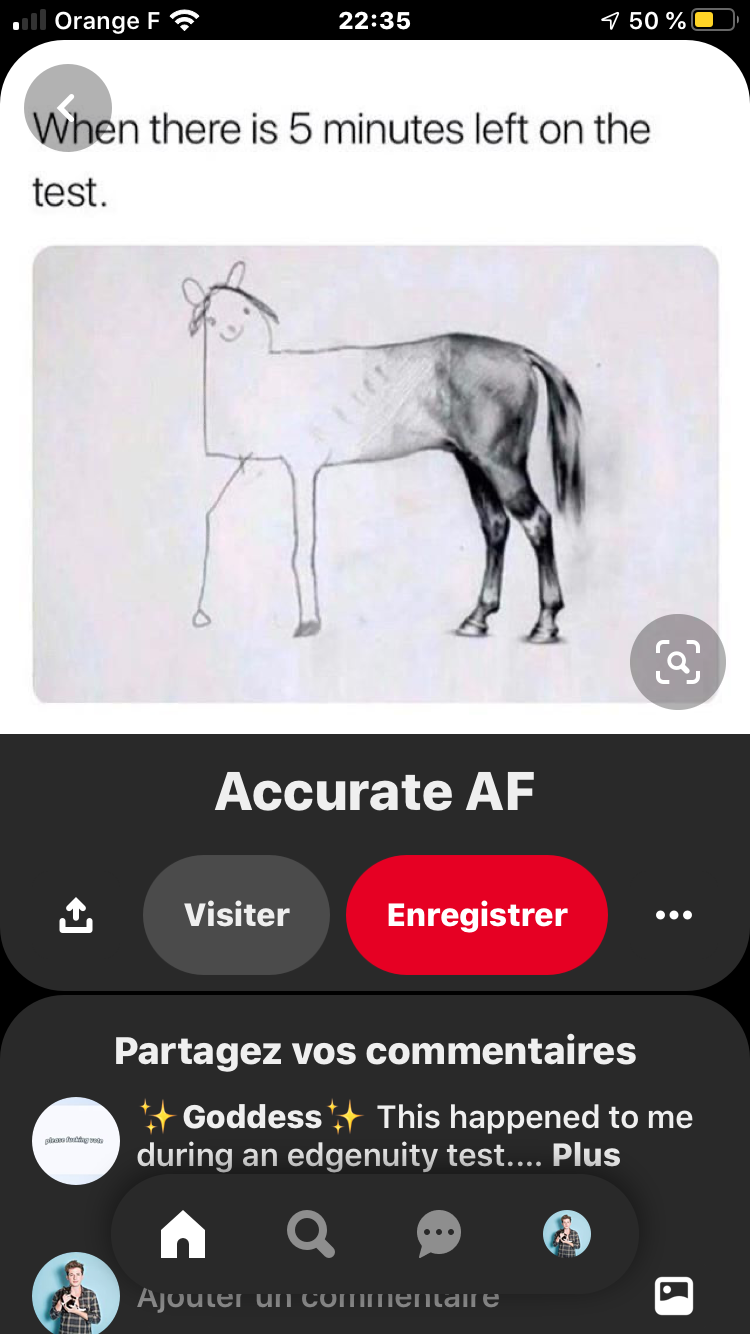Viewport: 750px width, 1334px height.
Task: Open visual search lens on the pin
Action: (677, 662)
